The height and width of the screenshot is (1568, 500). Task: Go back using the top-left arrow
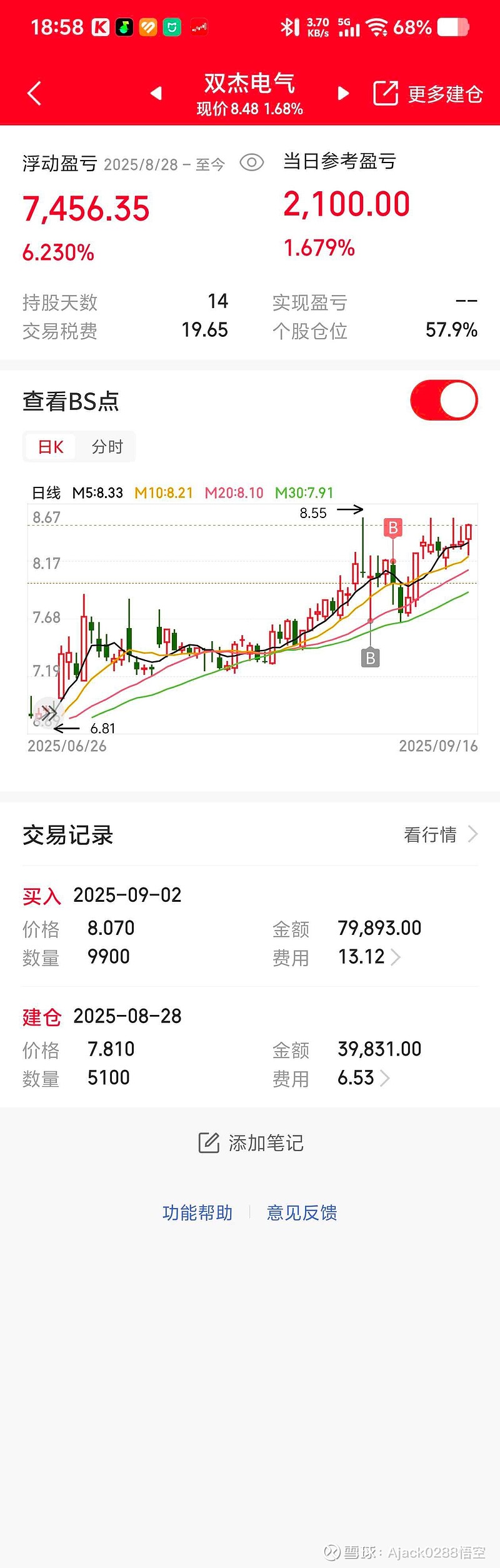point(34,94)
